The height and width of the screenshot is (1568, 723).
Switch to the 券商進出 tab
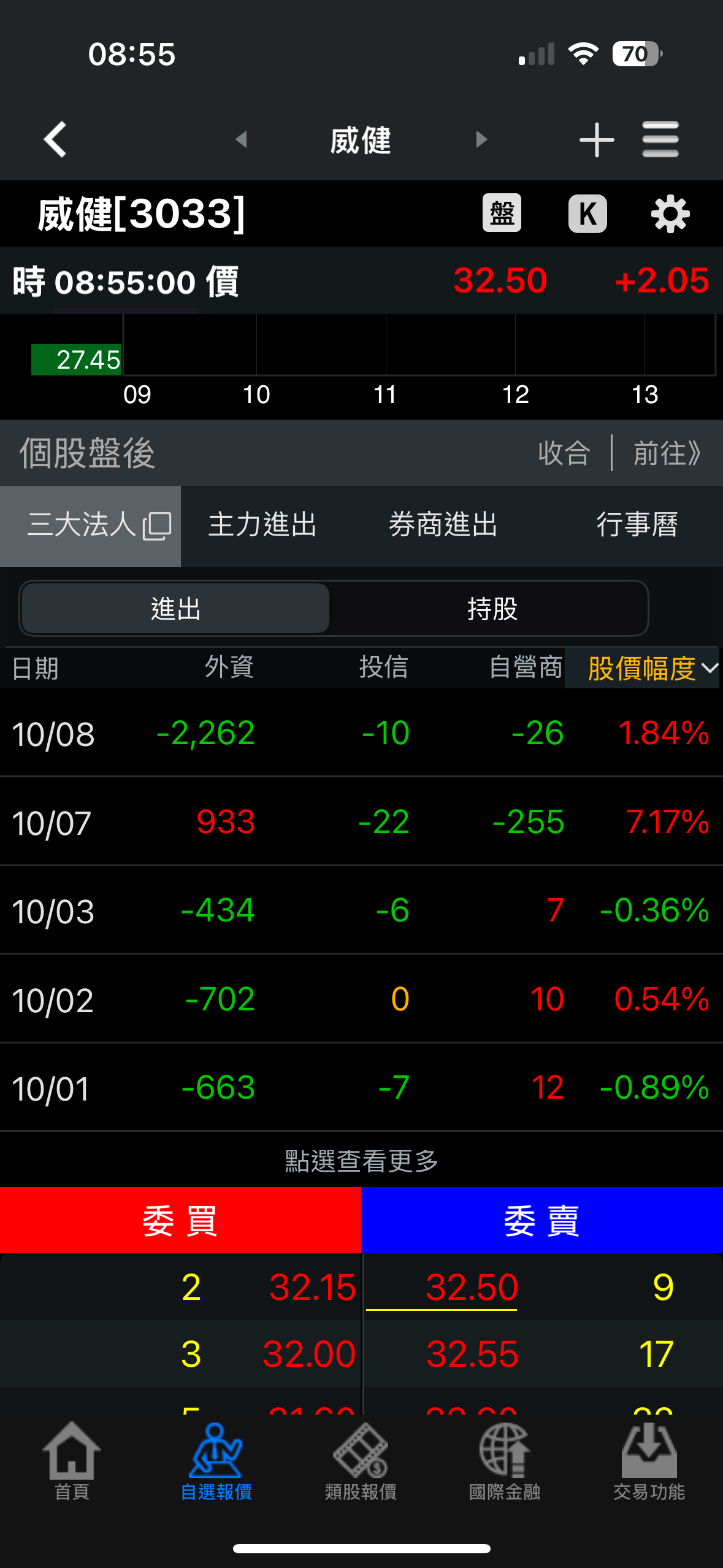click(443, 525)
